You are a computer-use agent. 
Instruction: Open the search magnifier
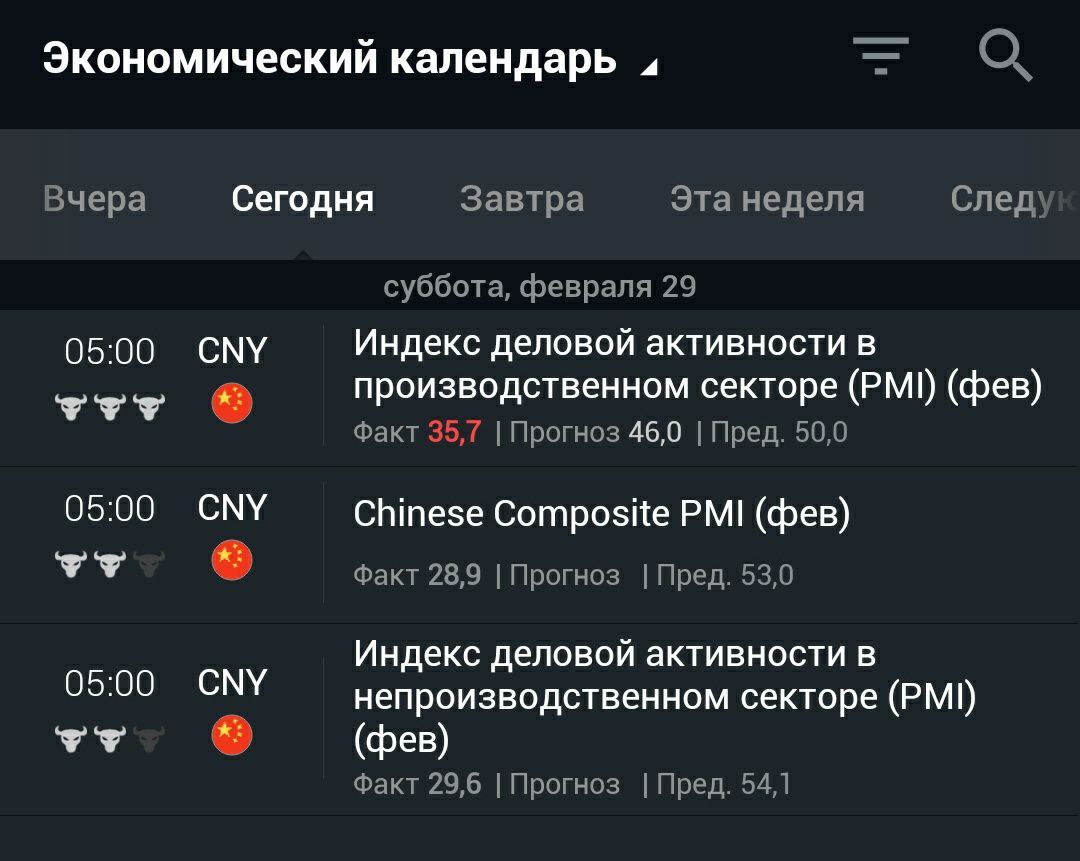(1004, 56)
